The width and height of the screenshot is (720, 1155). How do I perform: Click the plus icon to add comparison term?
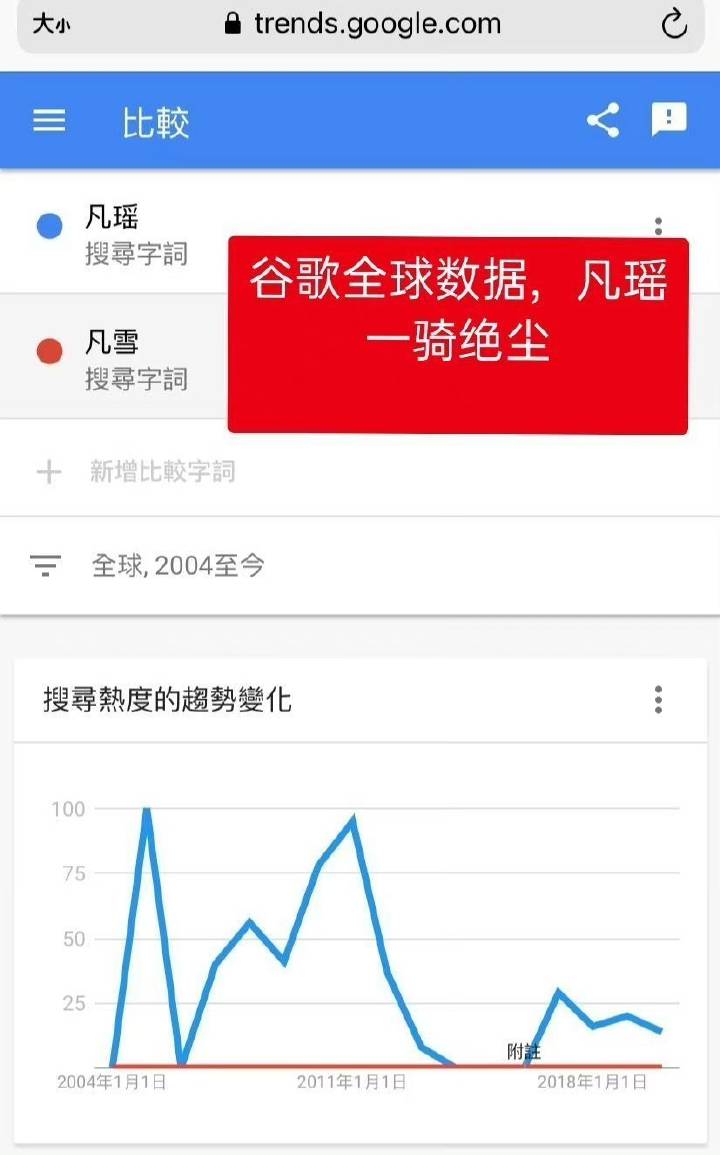tap(48, 469)
